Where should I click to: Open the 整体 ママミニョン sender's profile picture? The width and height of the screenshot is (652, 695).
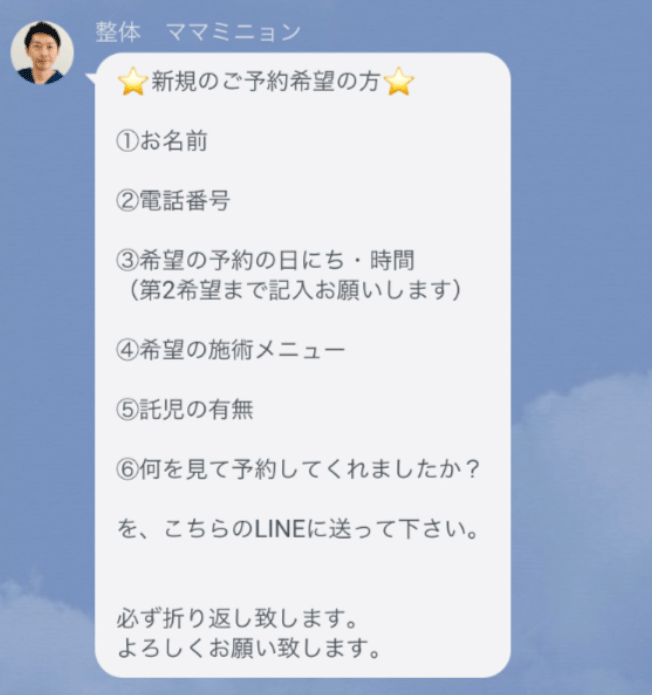[42, 52]
